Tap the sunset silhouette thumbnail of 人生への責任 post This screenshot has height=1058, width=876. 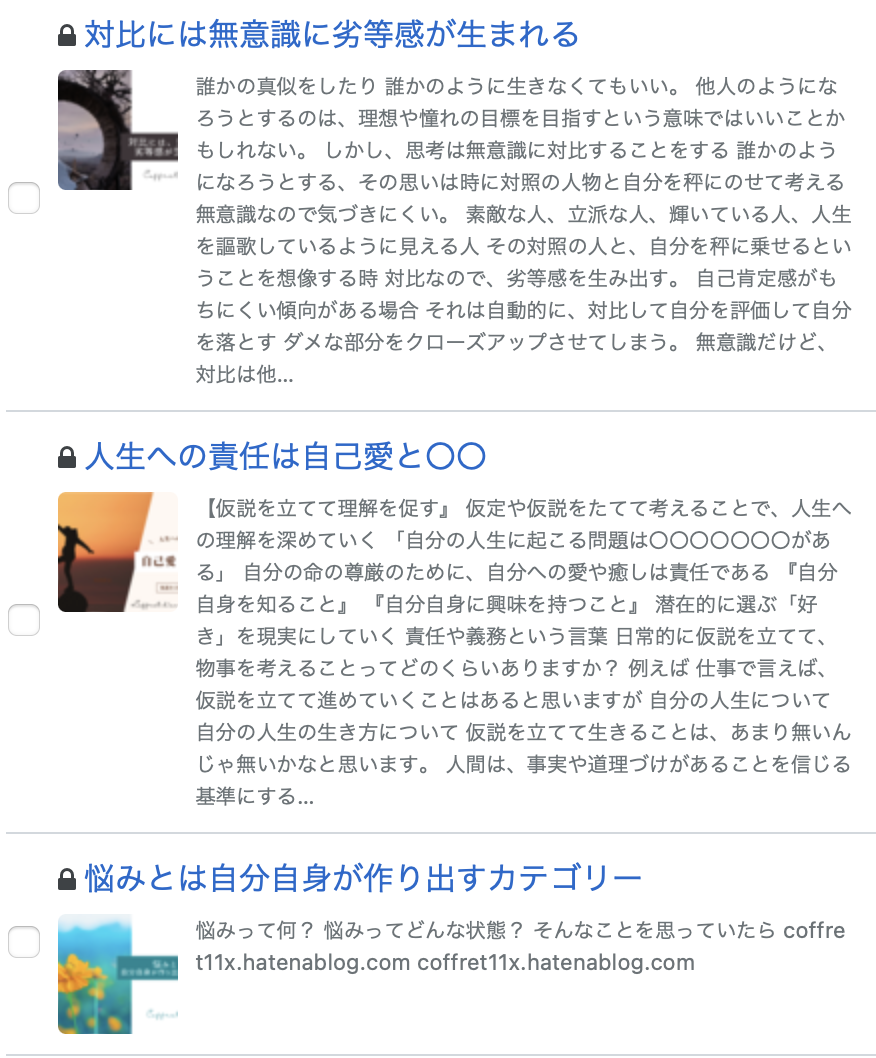[118, 552]
